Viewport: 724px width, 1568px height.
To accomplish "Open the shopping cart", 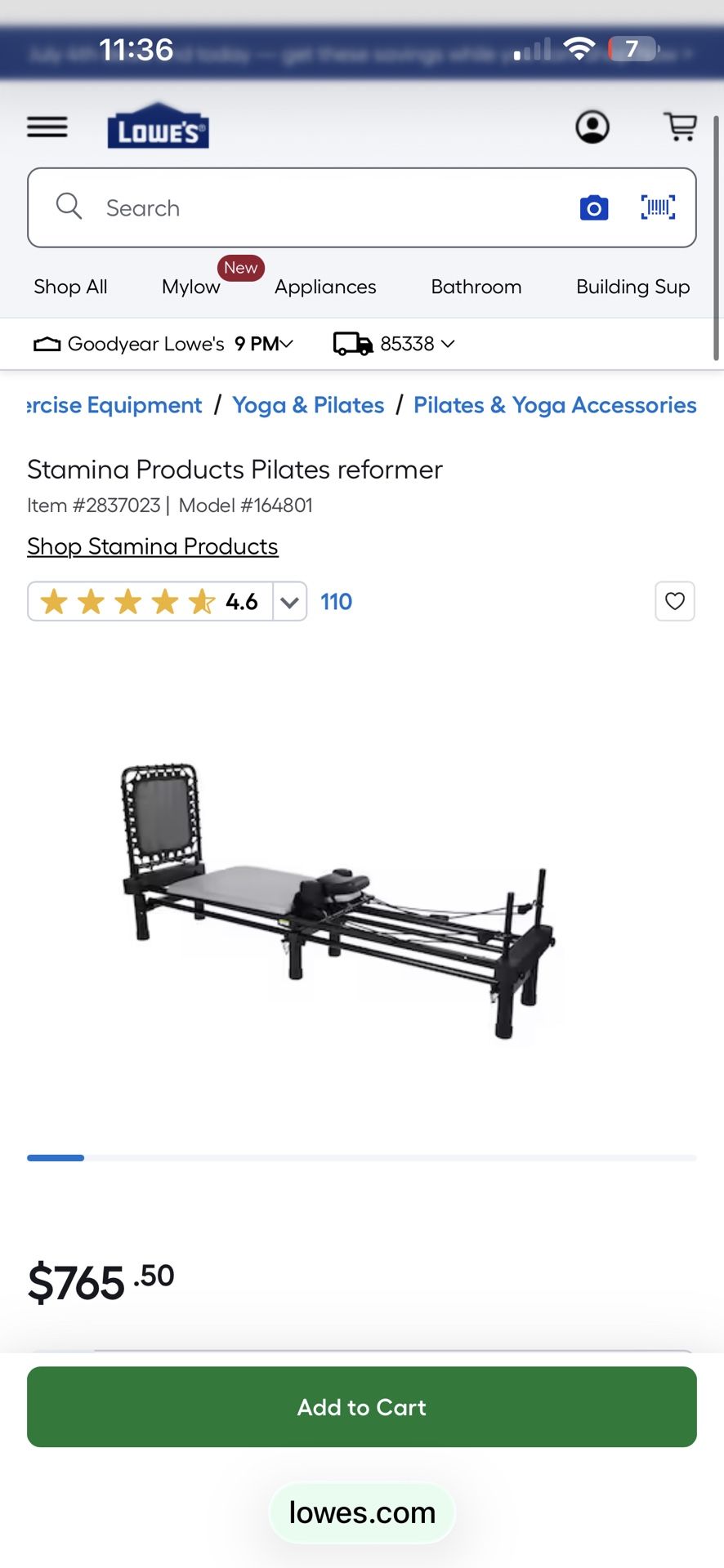I will click(680, 127).
